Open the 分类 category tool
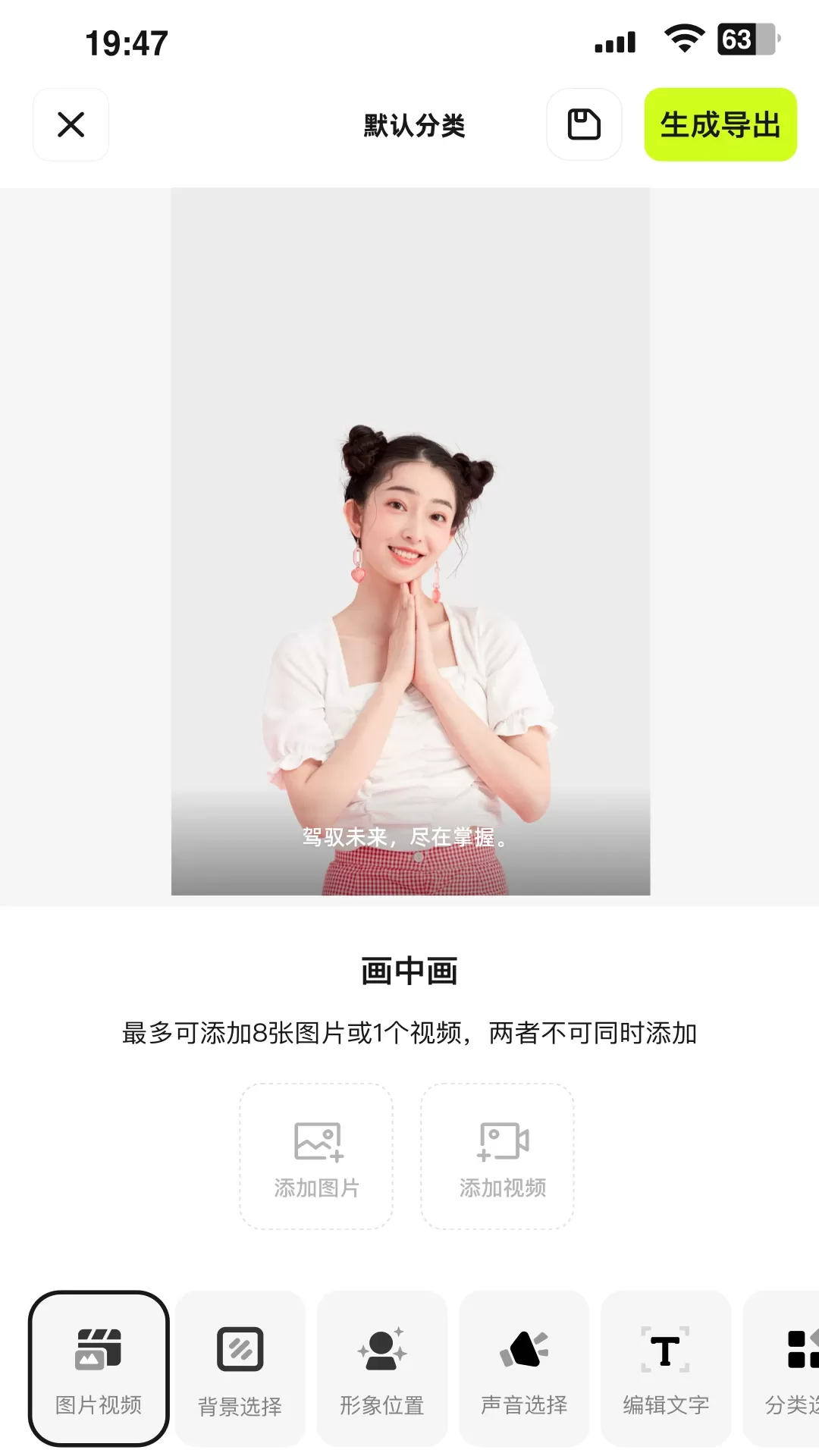The width and height of the screenshot is (819, 1456). pyautogui.click(x=789, y=1368)
